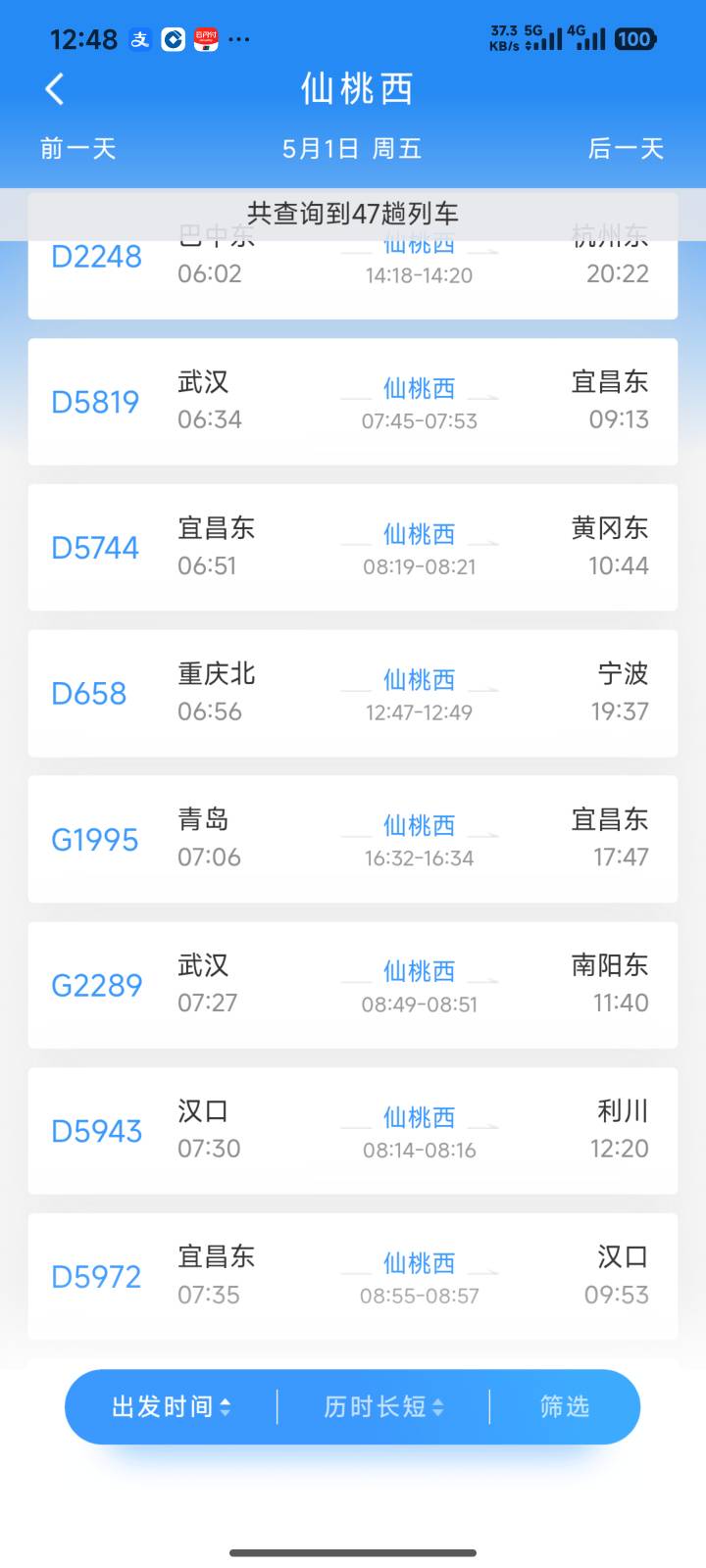Image resolution: width=706 pixels, height=1568 pixels.
Task: View details of train D658 to 宁波
Action: [353, 693]
